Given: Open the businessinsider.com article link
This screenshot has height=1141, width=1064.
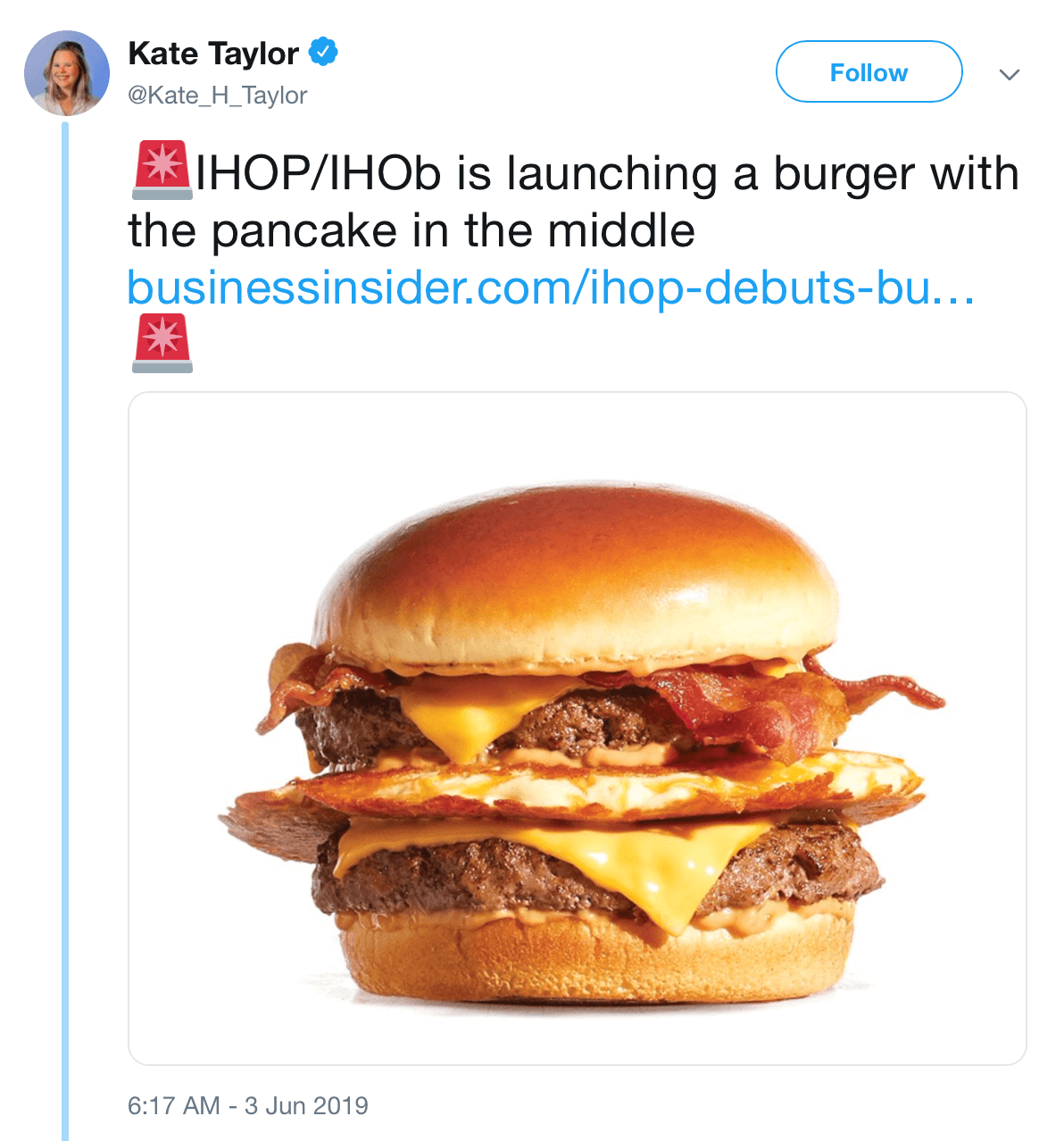Looking at the screenshot, I should click(x=550, y=287).
